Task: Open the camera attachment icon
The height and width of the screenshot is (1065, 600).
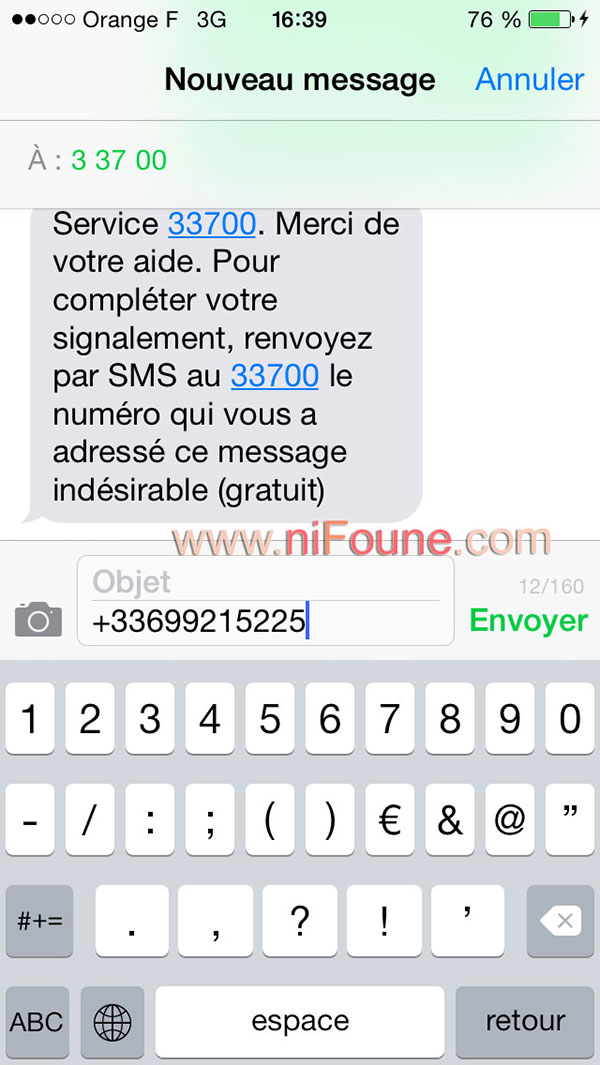Action: pyautogui.click(x=38, y=618)
